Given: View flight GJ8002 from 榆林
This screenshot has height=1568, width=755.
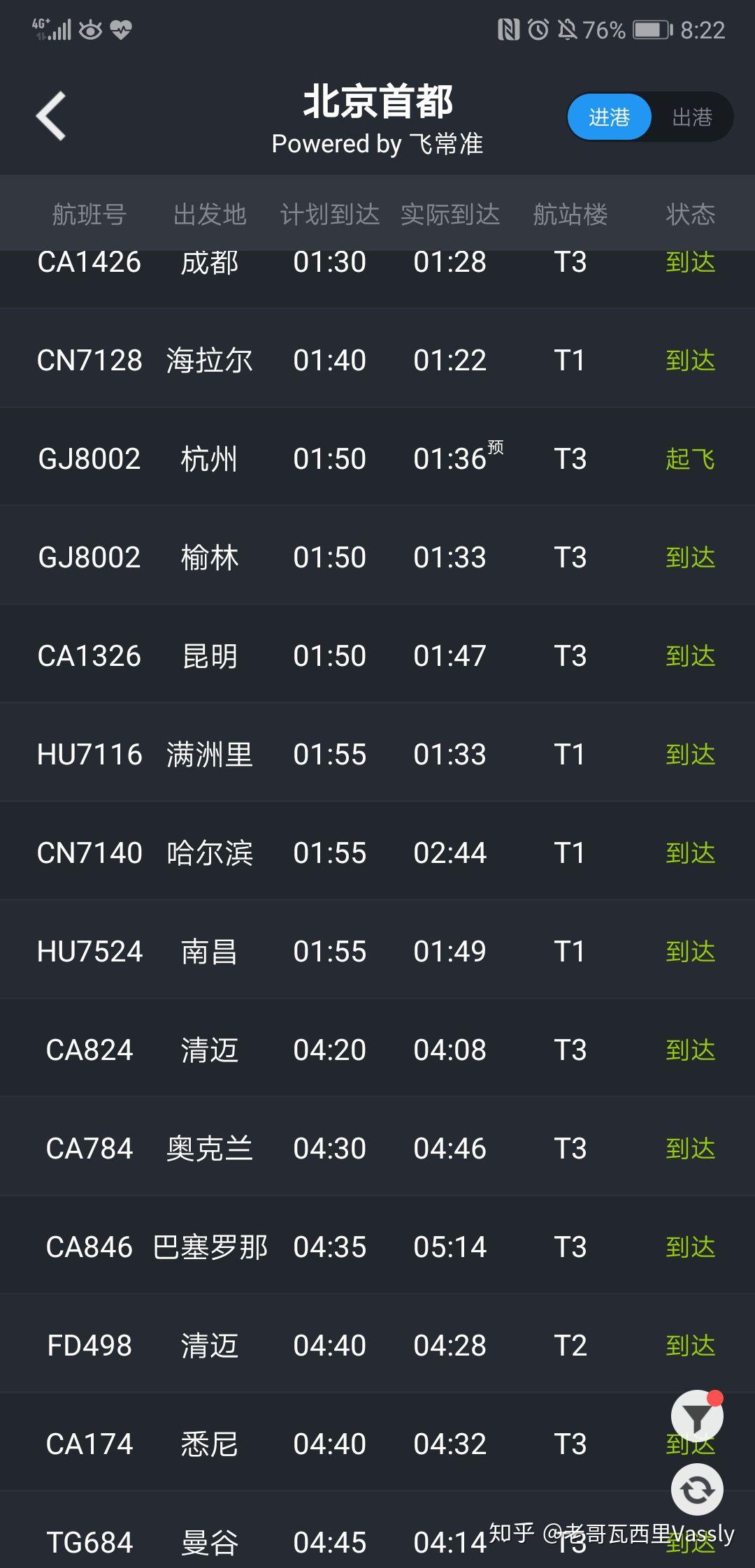Looking at the screenshot, I should [377, 558].
